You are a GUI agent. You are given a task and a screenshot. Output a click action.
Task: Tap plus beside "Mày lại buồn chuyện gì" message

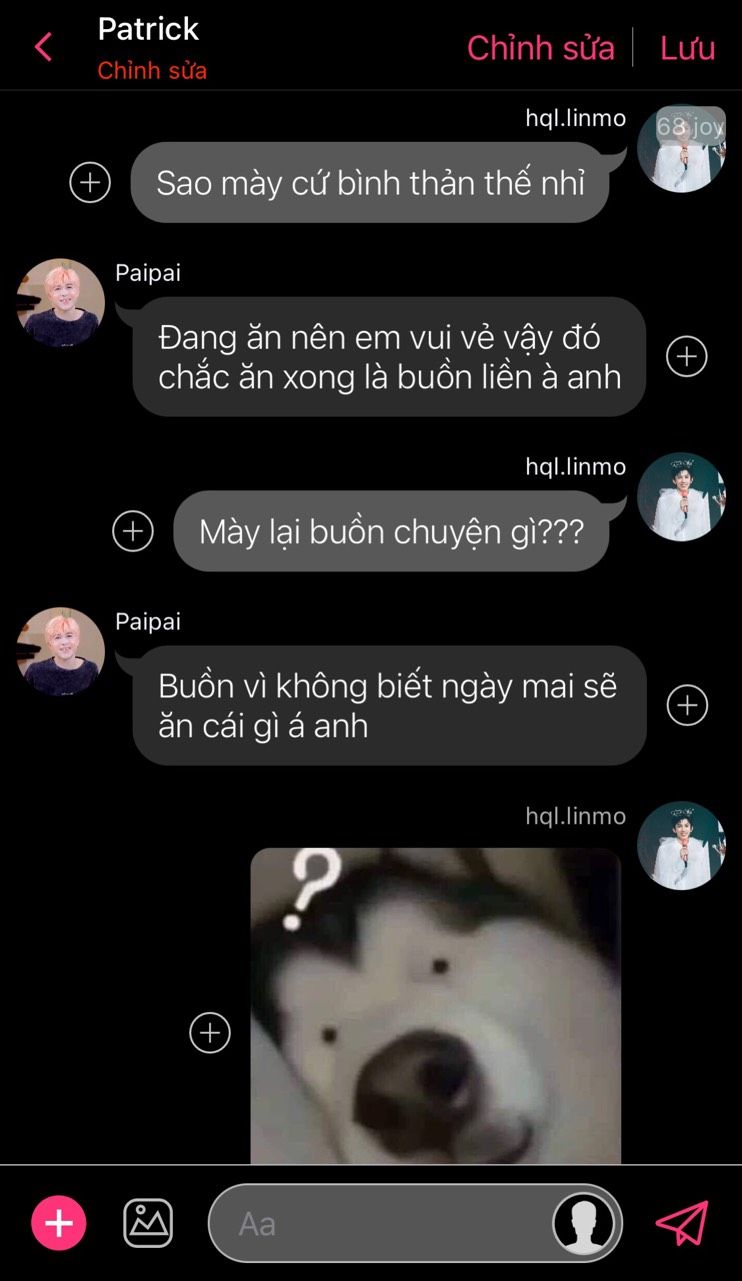pyautogui.click(x=133, y=531)
